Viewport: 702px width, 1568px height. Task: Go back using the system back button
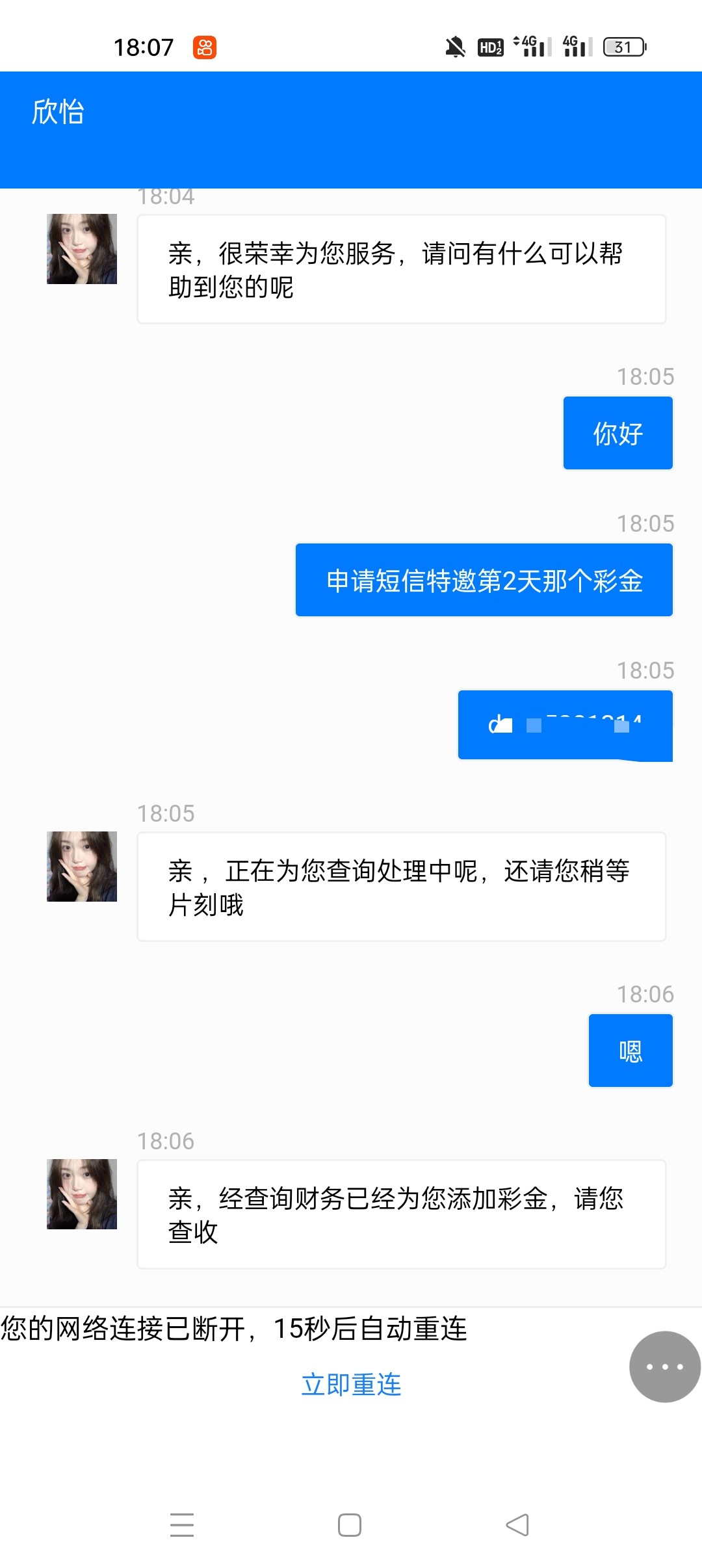517,1524
